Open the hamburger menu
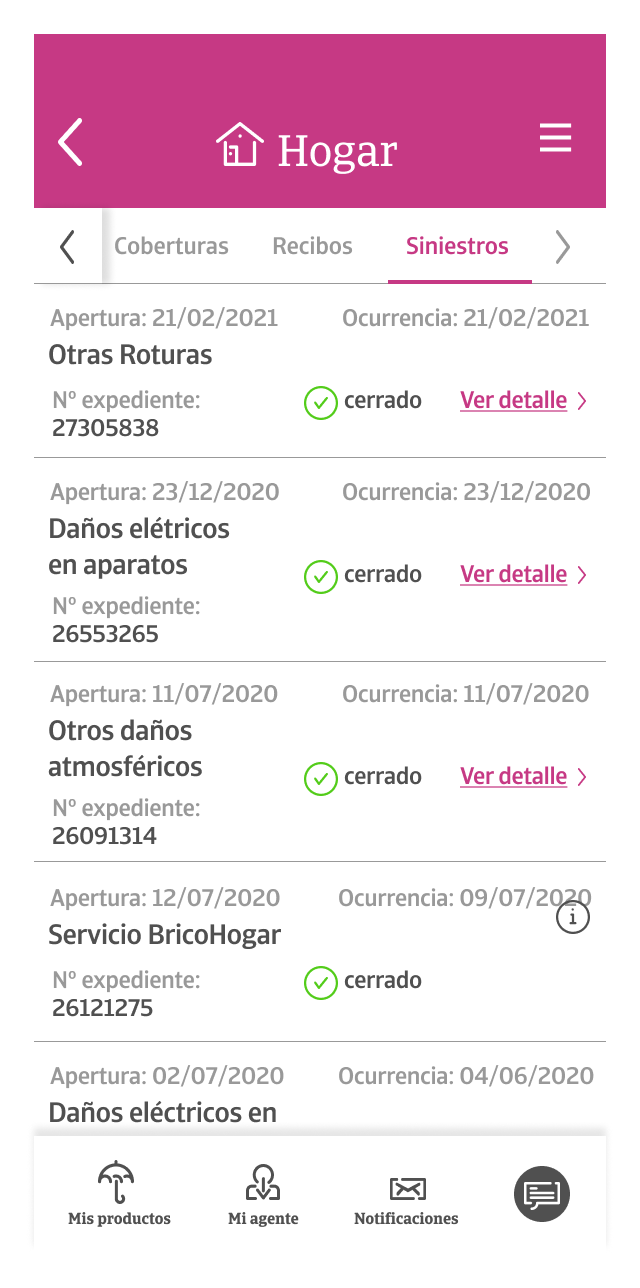Viewport: 640px width, 1288px height. (x=555, y=138)
